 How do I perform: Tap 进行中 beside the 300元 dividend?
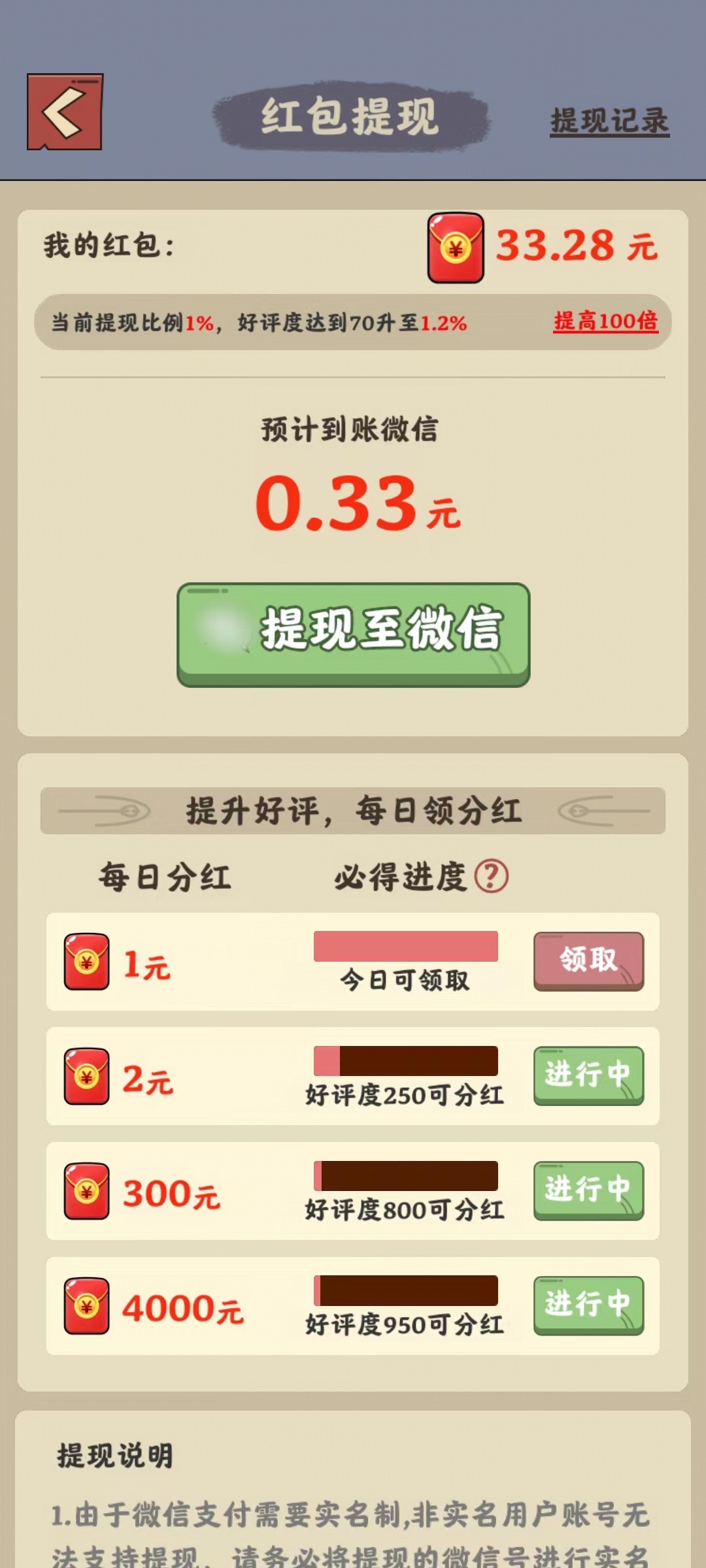[588, 1191]
